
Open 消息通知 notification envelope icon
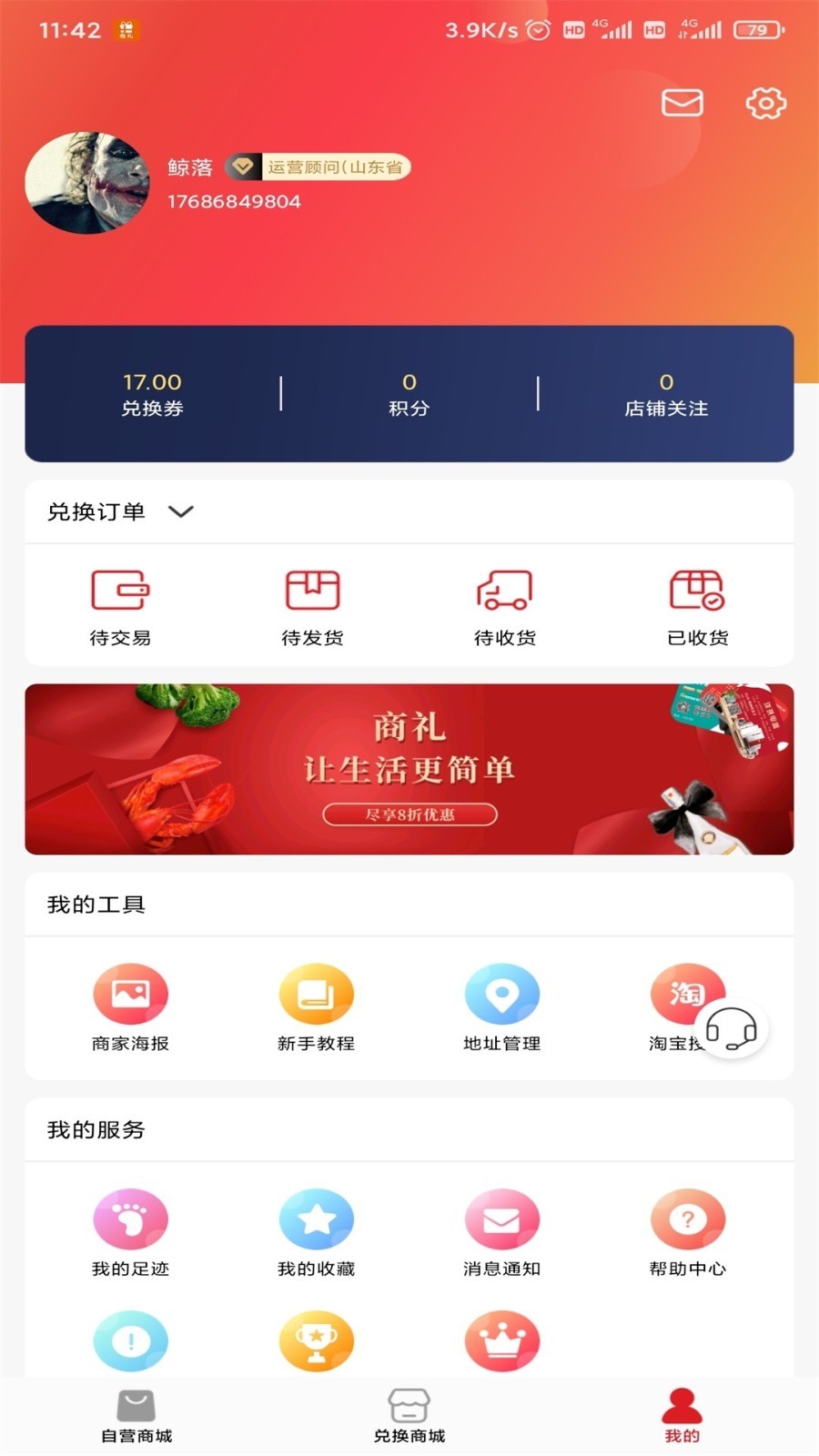click(x=501, y=1218)
